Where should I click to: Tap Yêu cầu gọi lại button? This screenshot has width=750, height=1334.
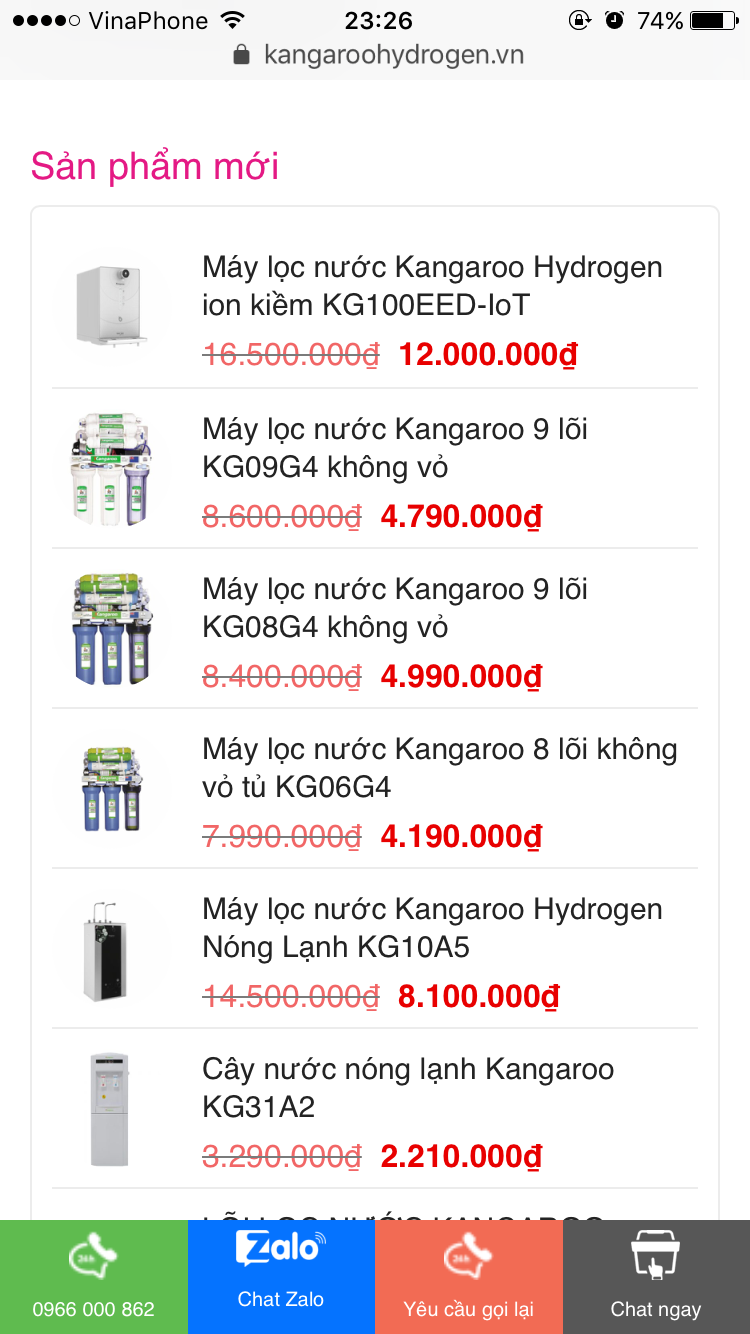click(468, 1277)
